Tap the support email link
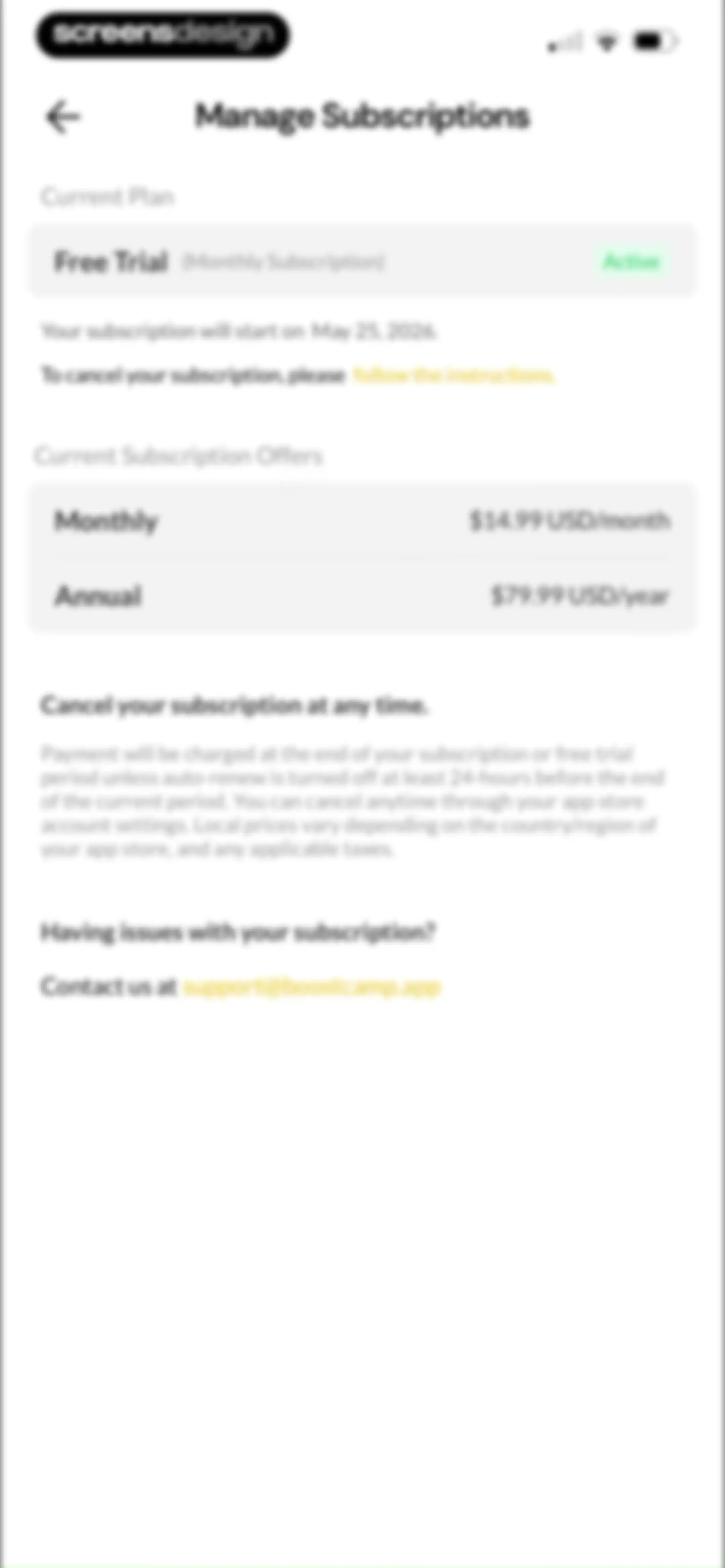 click(312, 987)
